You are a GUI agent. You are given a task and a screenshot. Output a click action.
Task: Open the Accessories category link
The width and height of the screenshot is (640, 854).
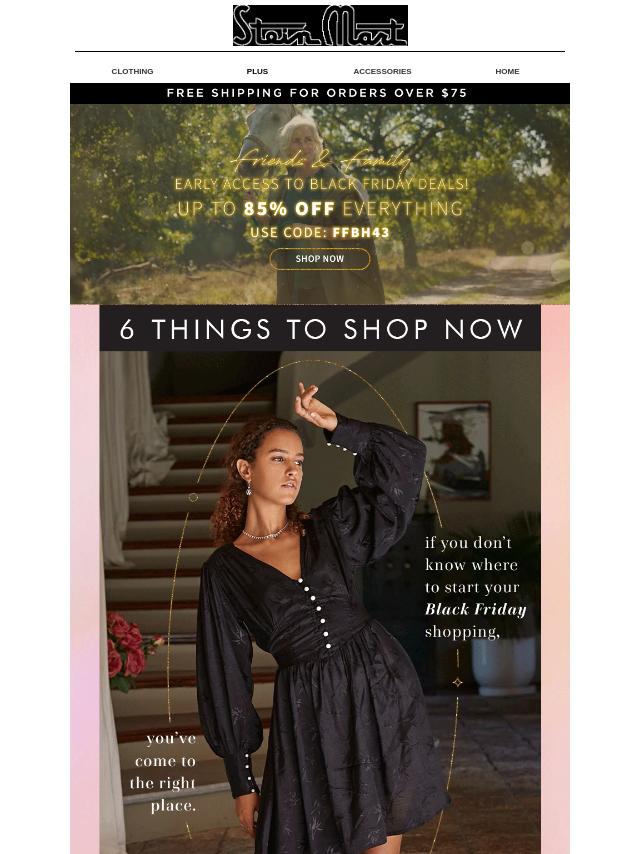(x=382, y=71)
